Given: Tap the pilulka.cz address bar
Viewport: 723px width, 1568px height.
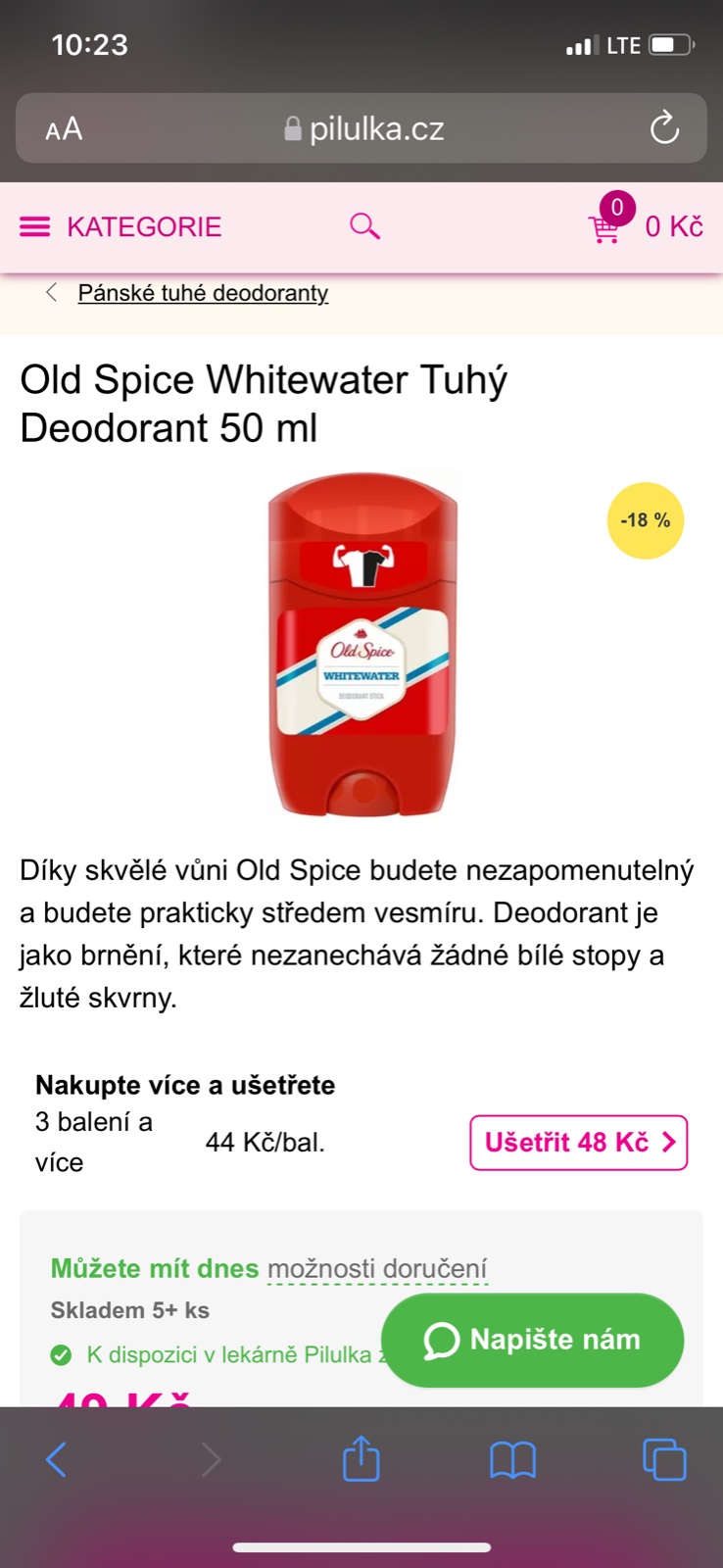Looking at the screenshot, I should [x=364, y=128].
